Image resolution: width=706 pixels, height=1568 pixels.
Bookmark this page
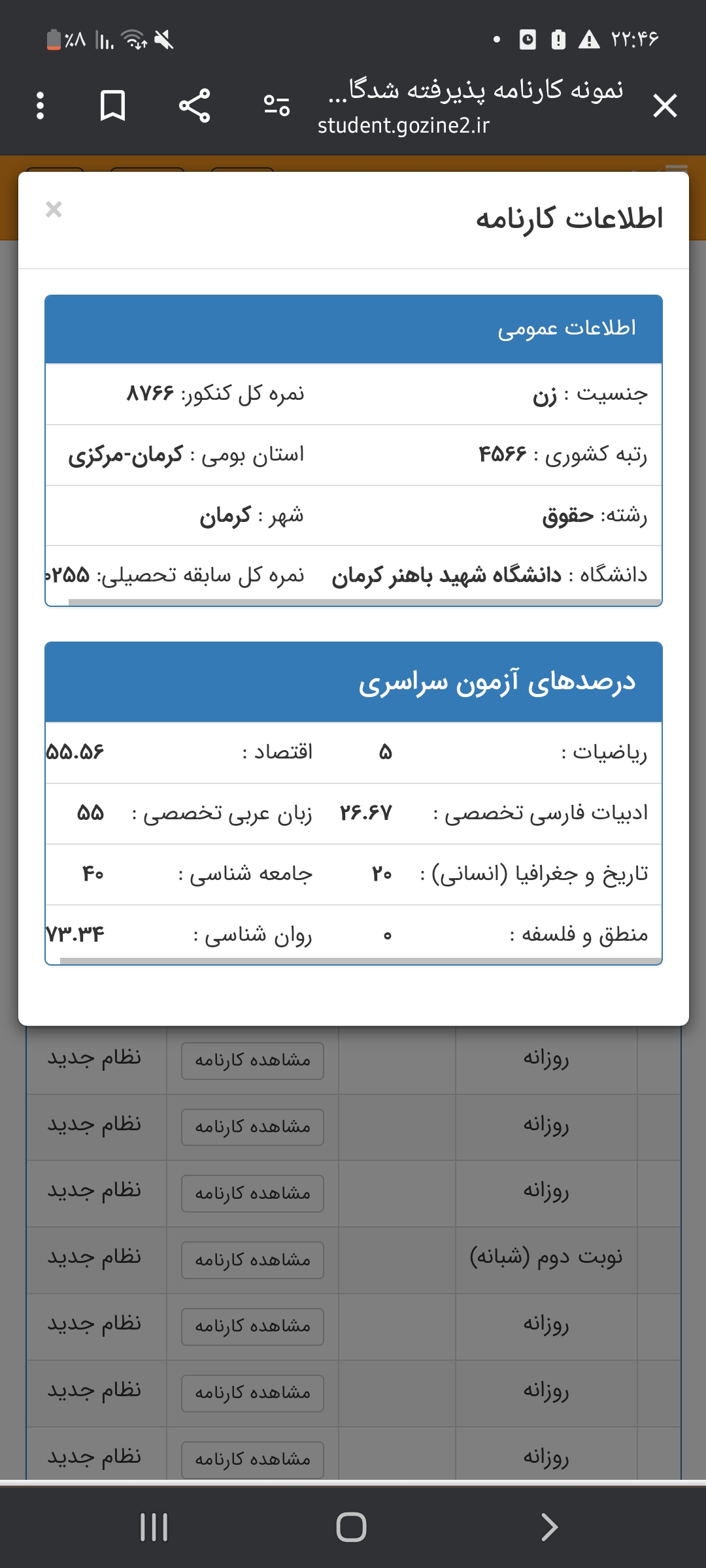click(x=112, y=105)
